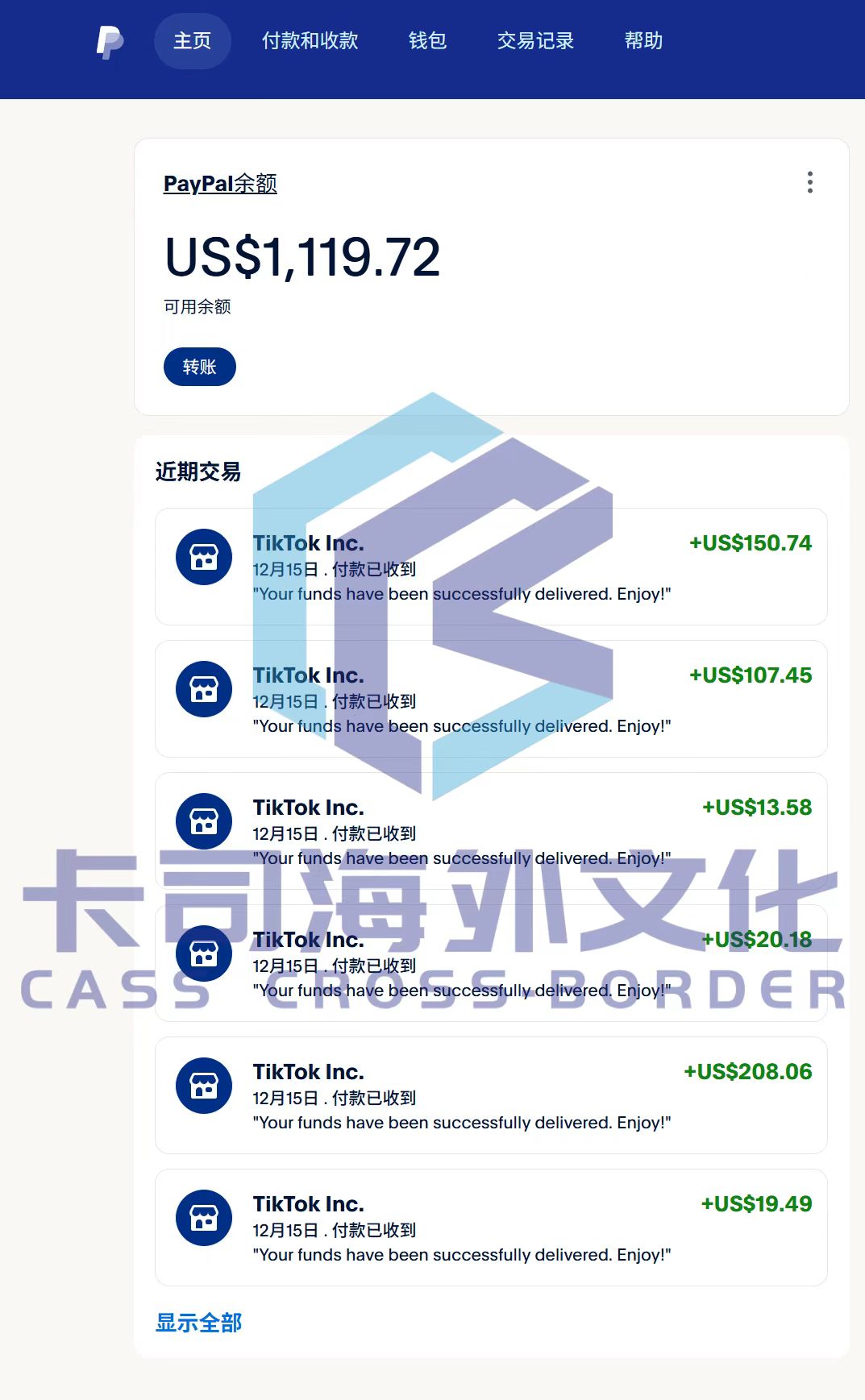
Task: Click the balance amount US$1,119.72
Action: 302,258
